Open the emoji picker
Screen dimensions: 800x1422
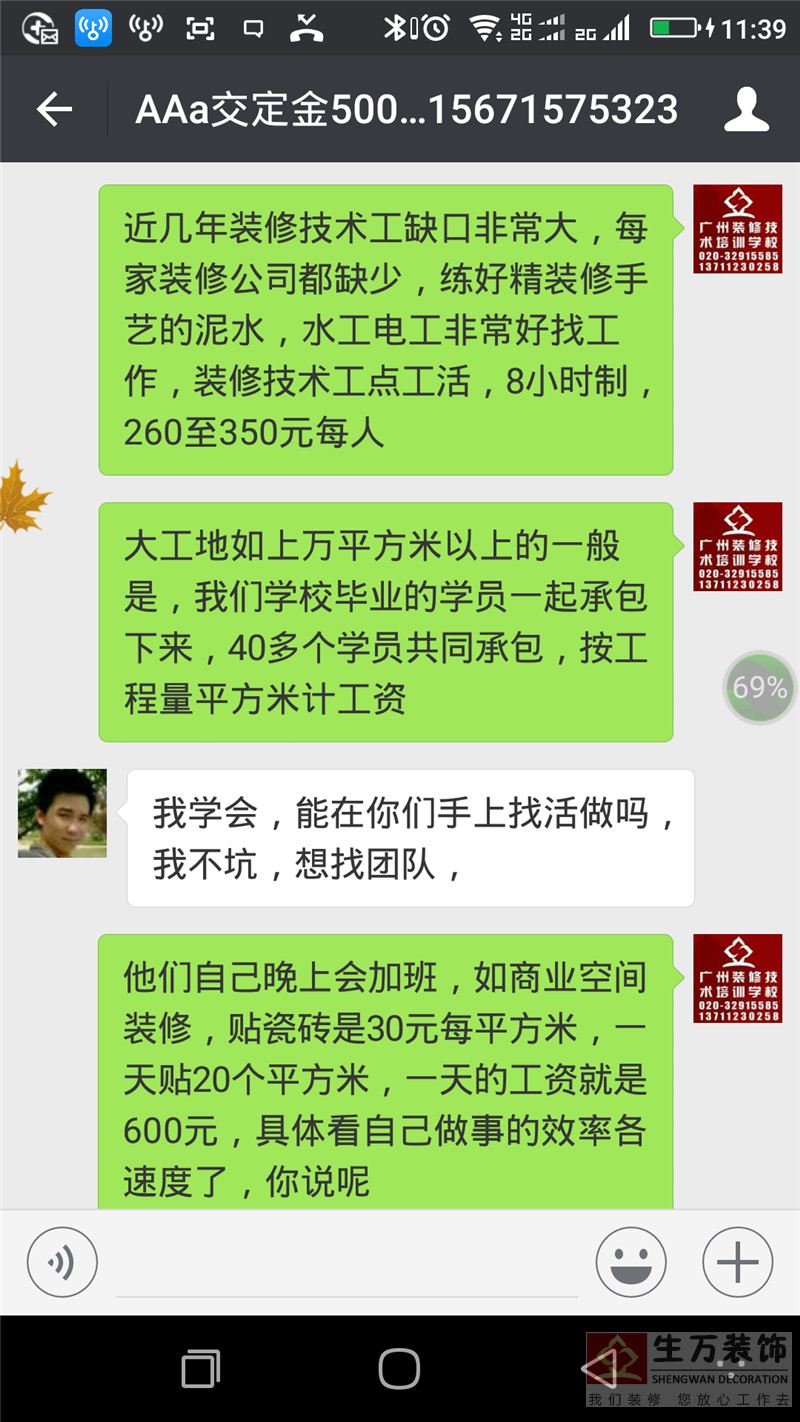631,1262
